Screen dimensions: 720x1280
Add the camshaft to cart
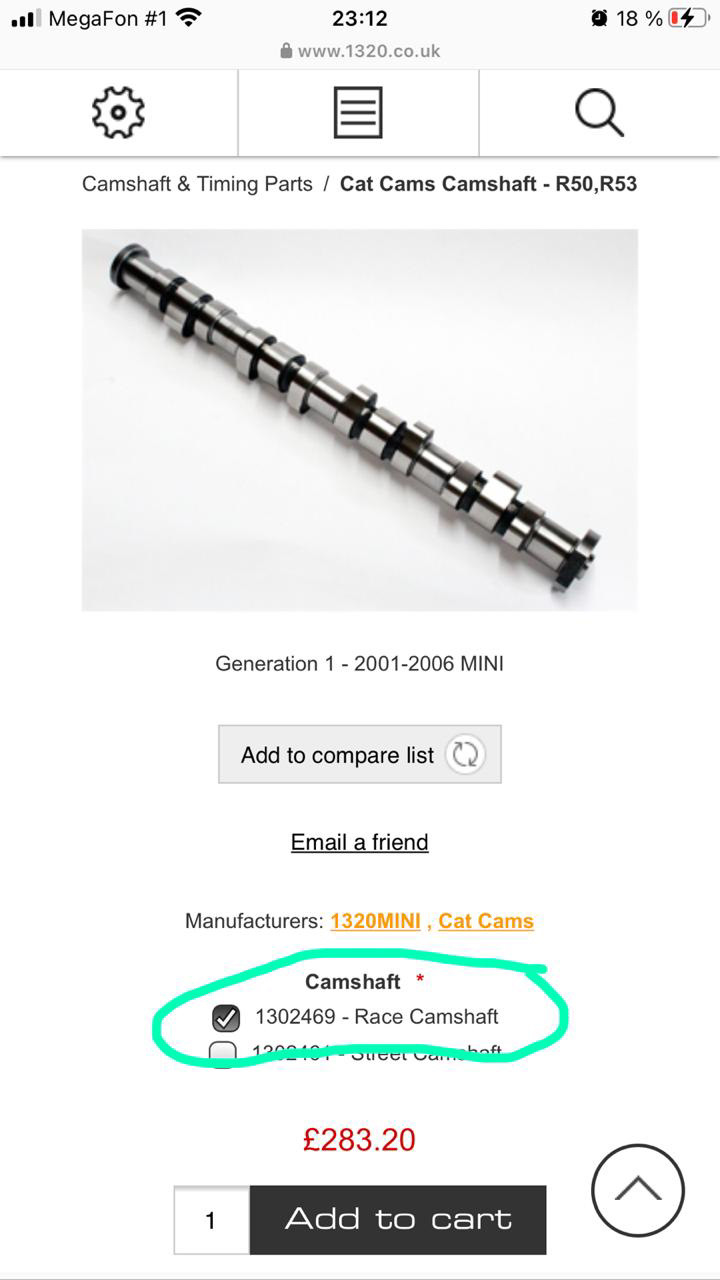pos(398,1220)
